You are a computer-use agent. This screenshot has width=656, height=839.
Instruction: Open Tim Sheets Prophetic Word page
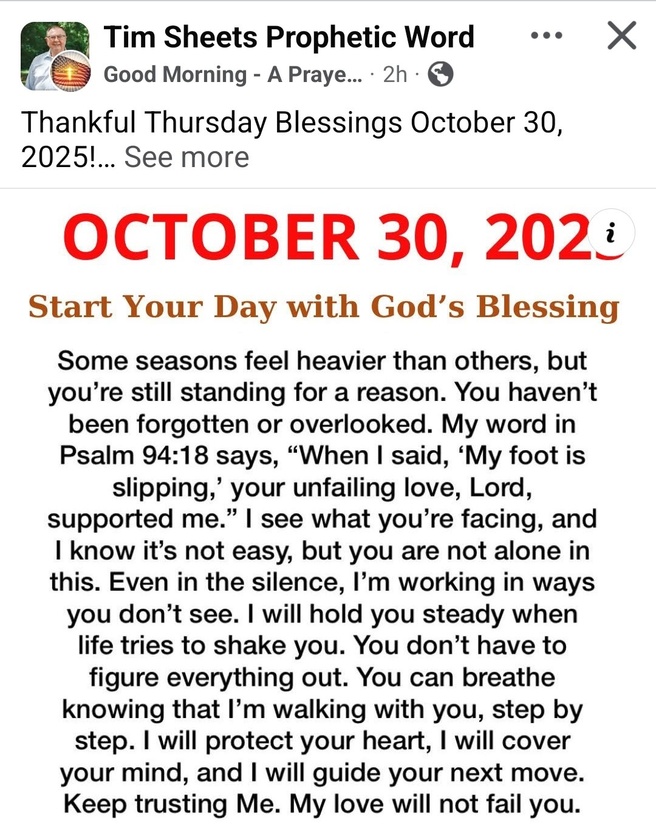tap(289, 38)
